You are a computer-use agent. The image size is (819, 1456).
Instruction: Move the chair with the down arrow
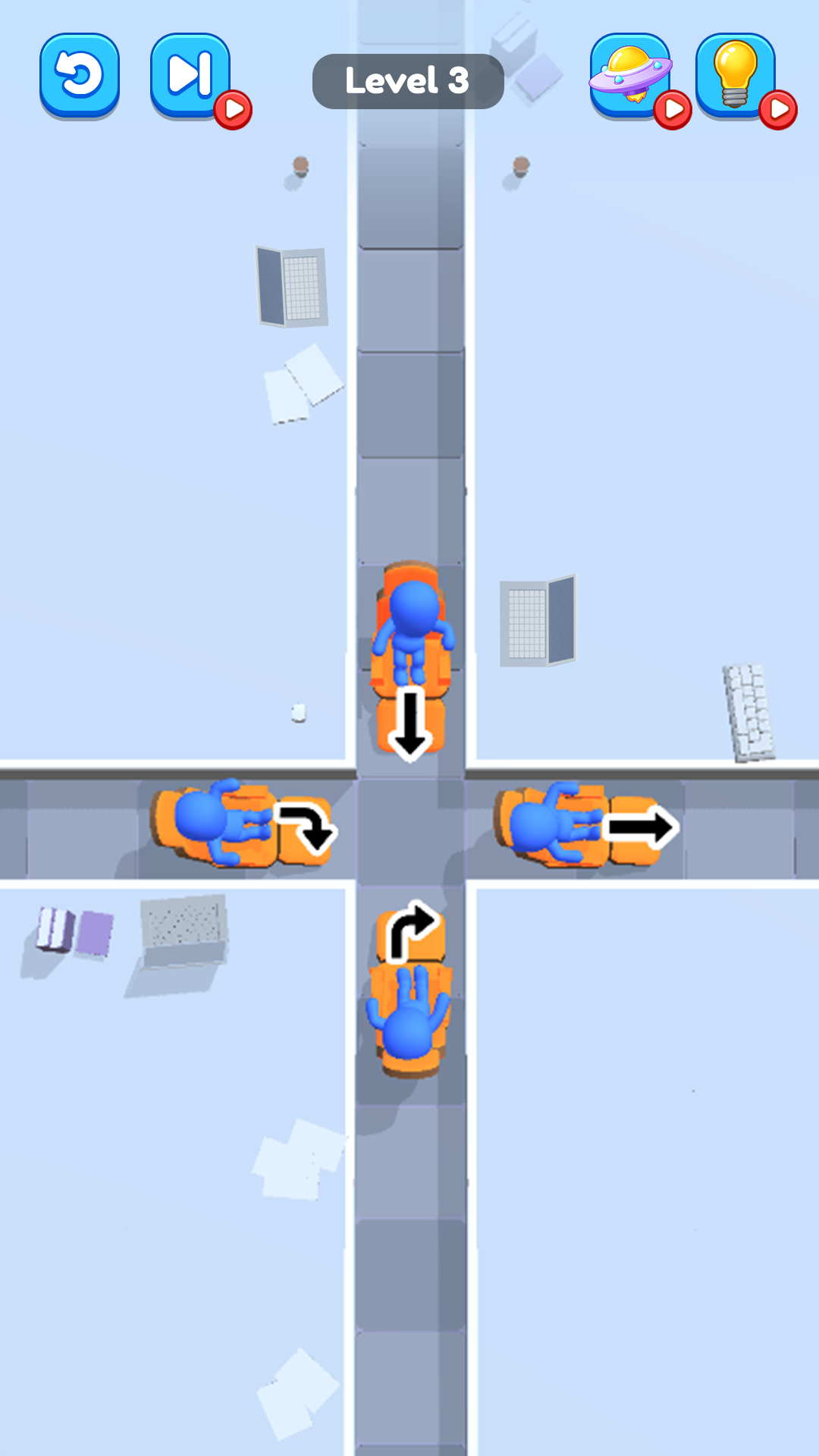[x=410, y=660]
